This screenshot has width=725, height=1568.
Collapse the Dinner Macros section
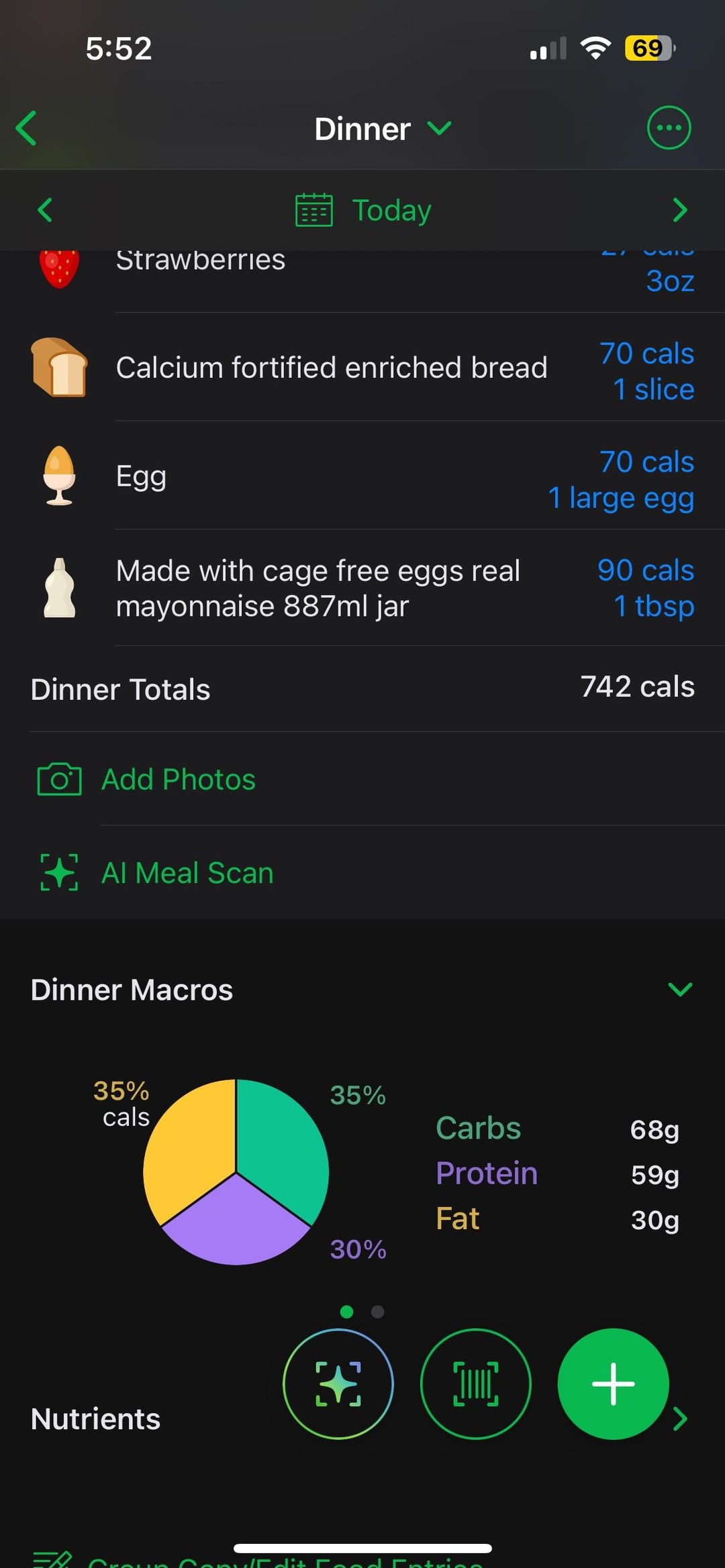point(680,989)
